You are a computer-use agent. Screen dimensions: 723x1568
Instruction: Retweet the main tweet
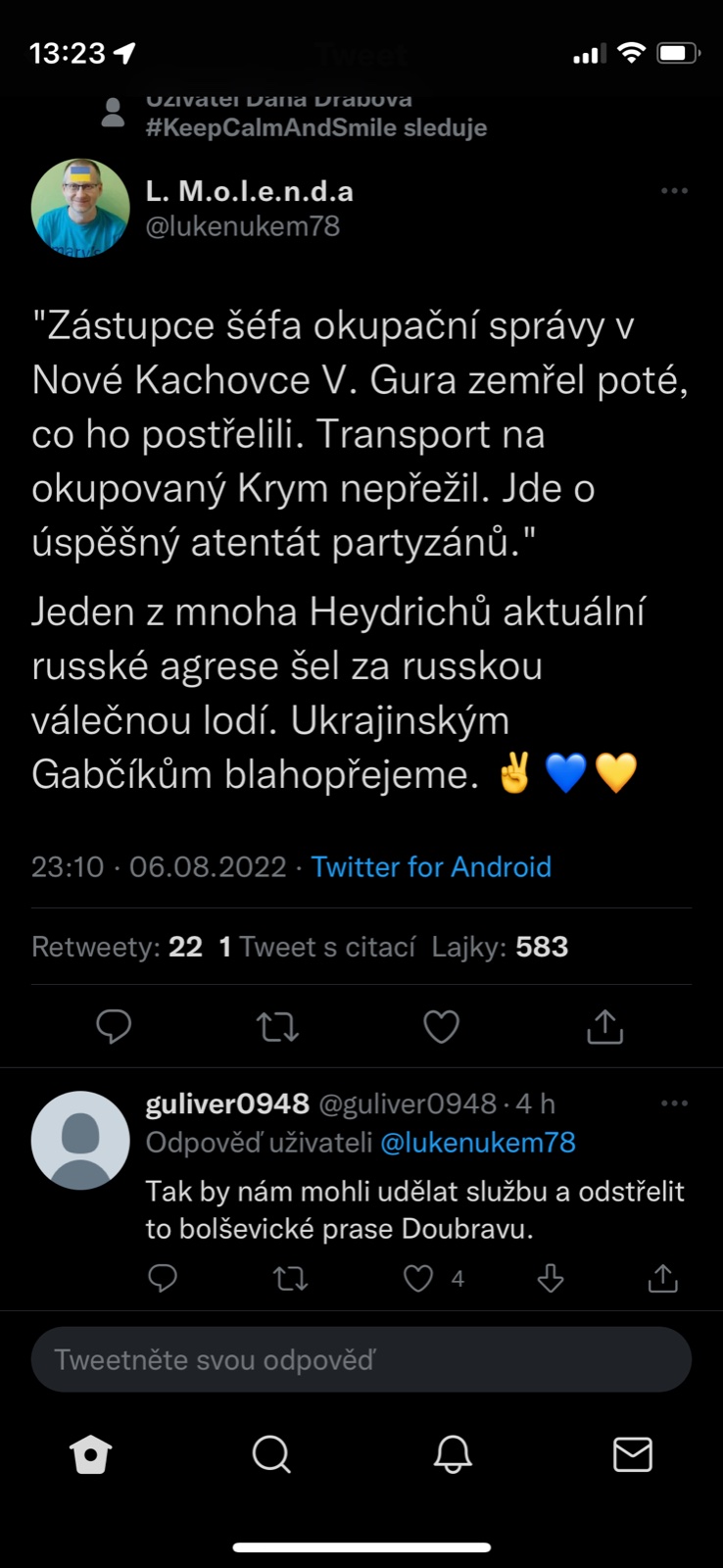click(x=277, y=1026)
